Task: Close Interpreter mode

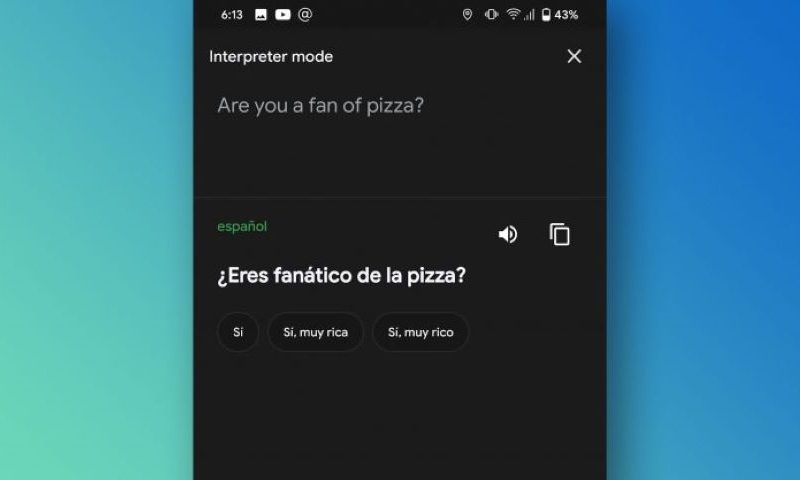Action: click(574, 57)
